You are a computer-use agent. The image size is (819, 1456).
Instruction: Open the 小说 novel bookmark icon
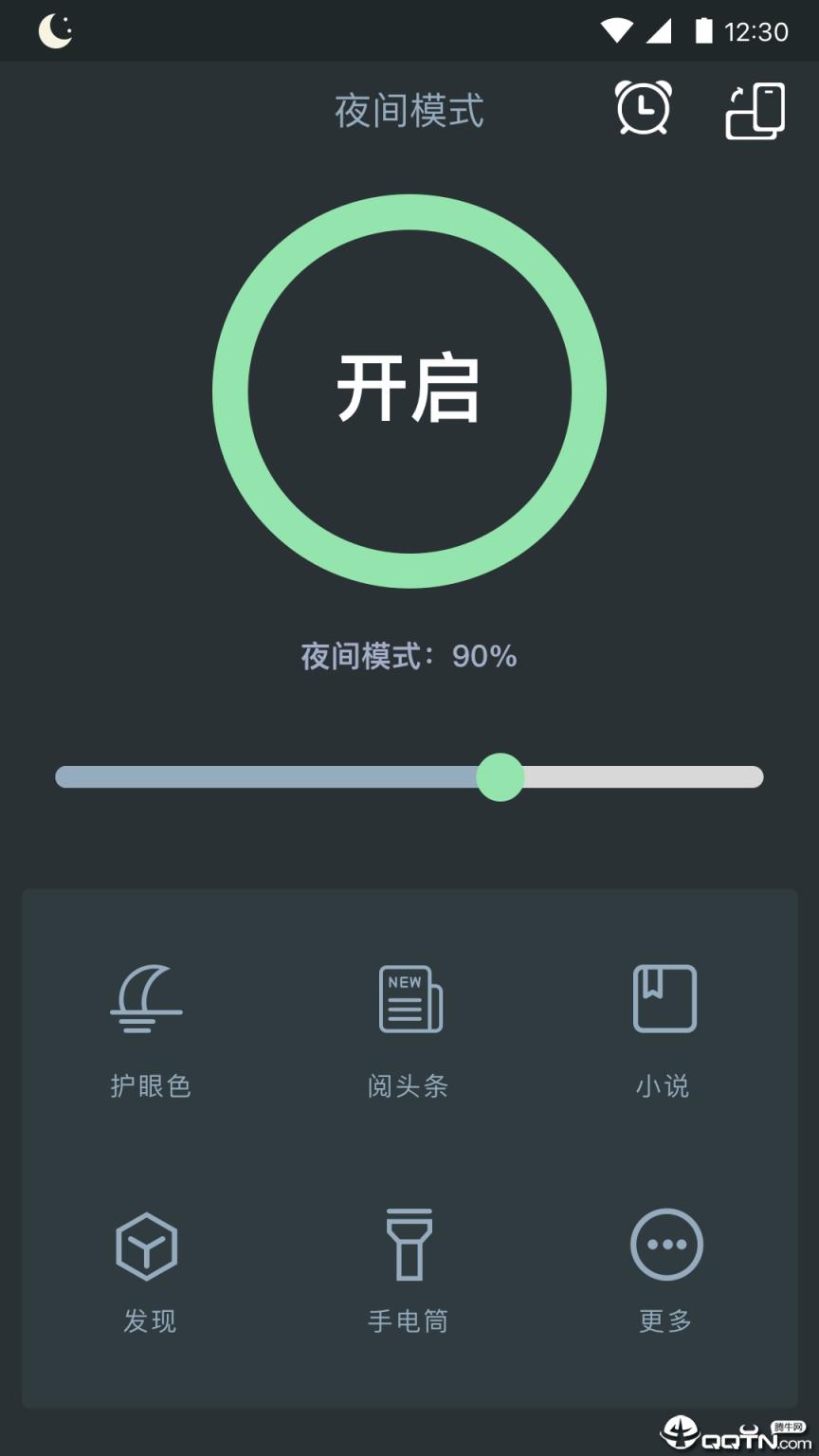(x=664, y=998)
